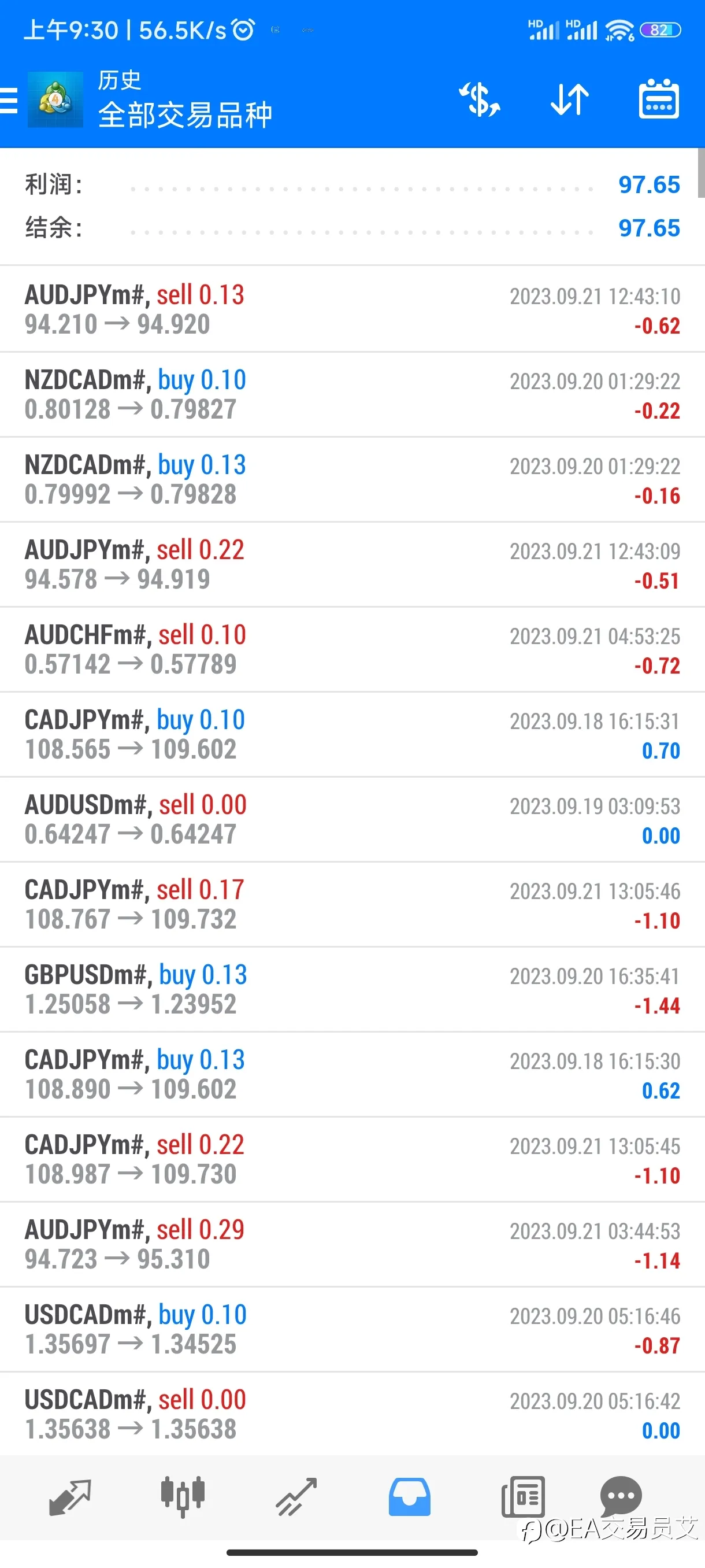Select NZDCADm# buy 0.10 history row
This screenshot has height=1568, width=705.
[352, 394]
